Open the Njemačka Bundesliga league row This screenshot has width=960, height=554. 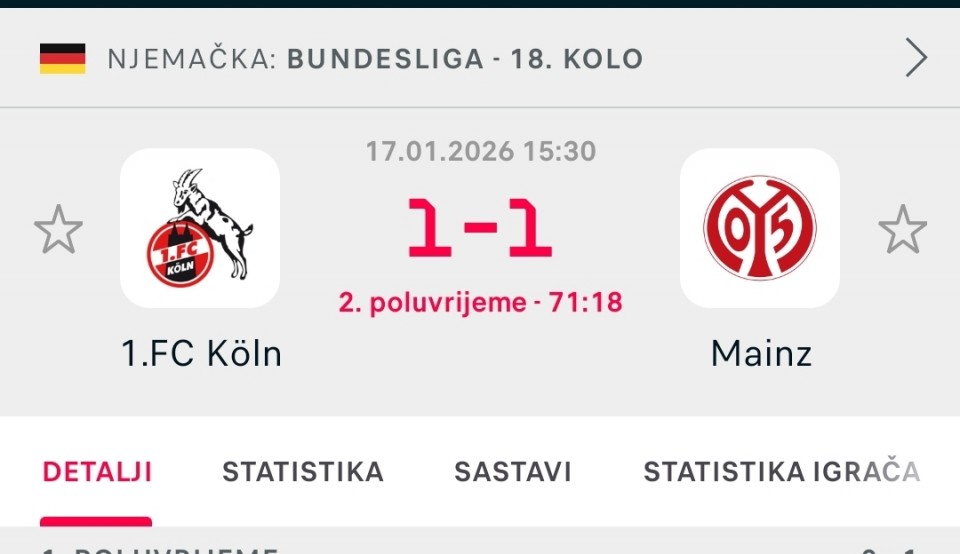tap(480, 59)
